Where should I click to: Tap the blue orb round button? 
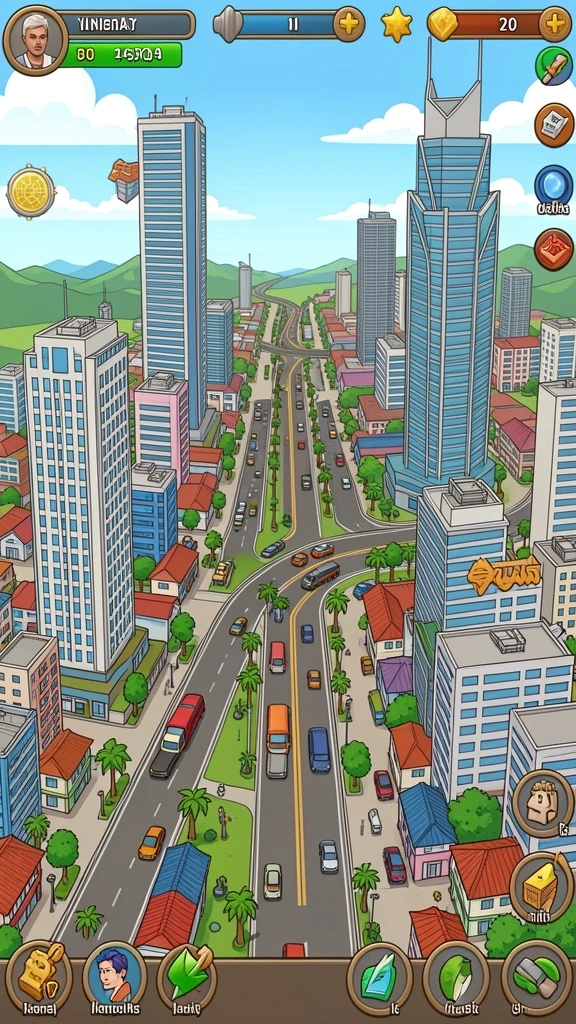click(x=554, y=185)
